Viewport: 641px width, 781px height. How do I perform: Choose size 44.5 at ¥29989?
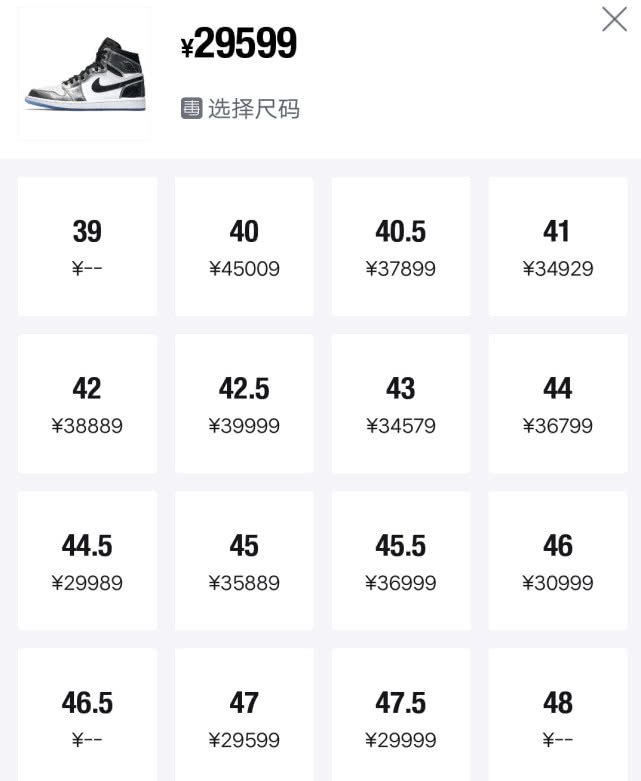[x=87, y=561]
